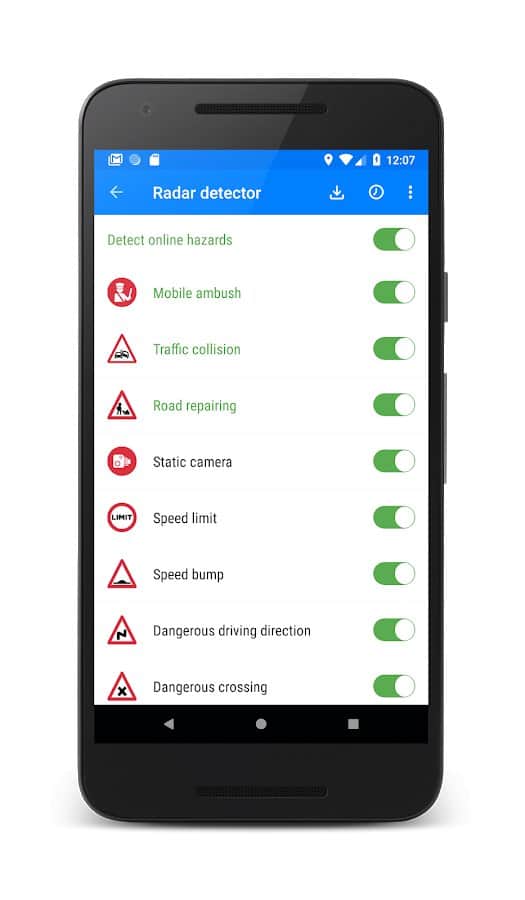Tap the system home button

pyautogui.click(x=261, y=724)
